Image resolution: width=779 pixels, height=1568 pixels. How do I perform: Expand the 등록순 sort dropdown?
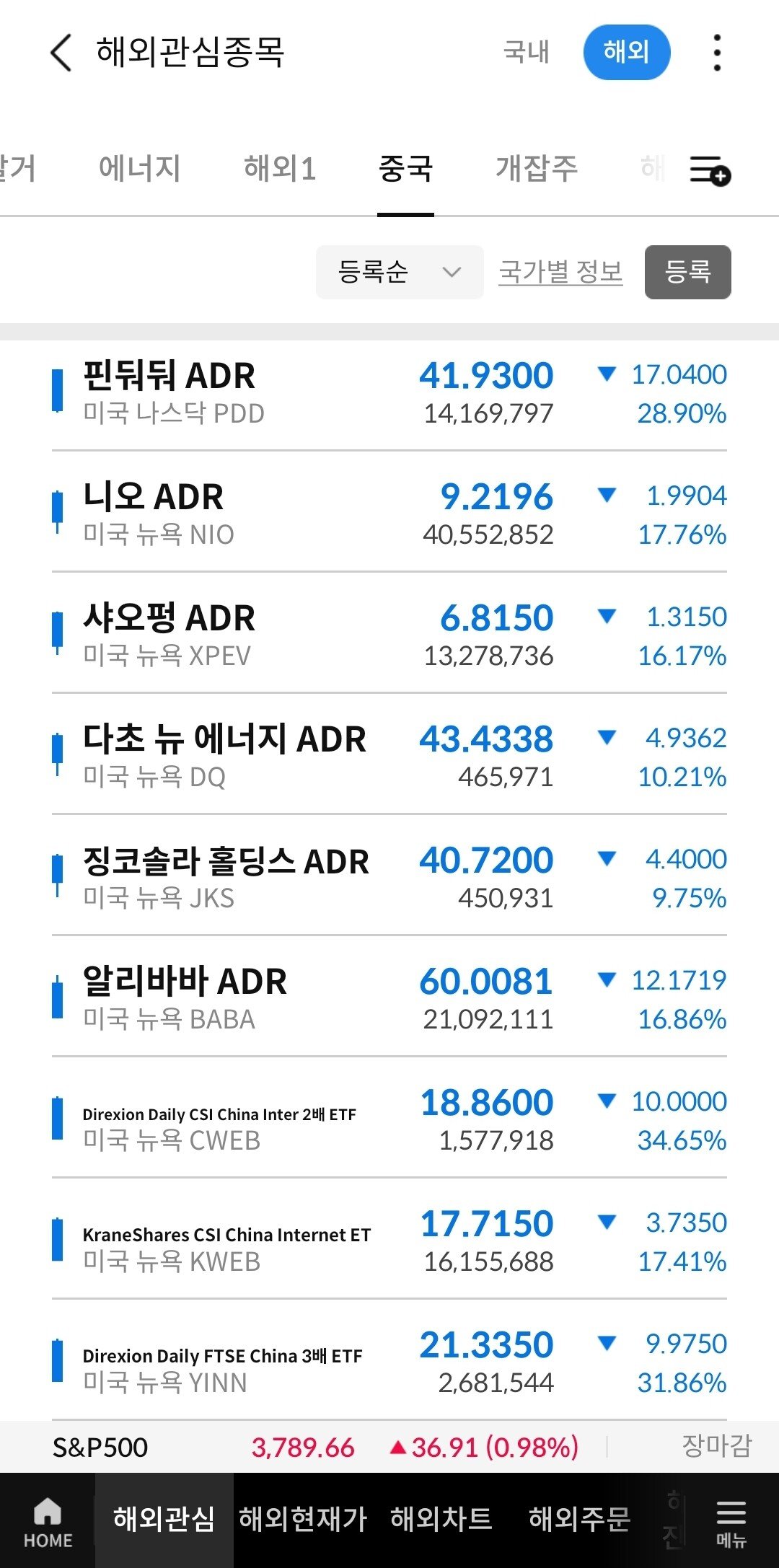(x=400, y=272)
